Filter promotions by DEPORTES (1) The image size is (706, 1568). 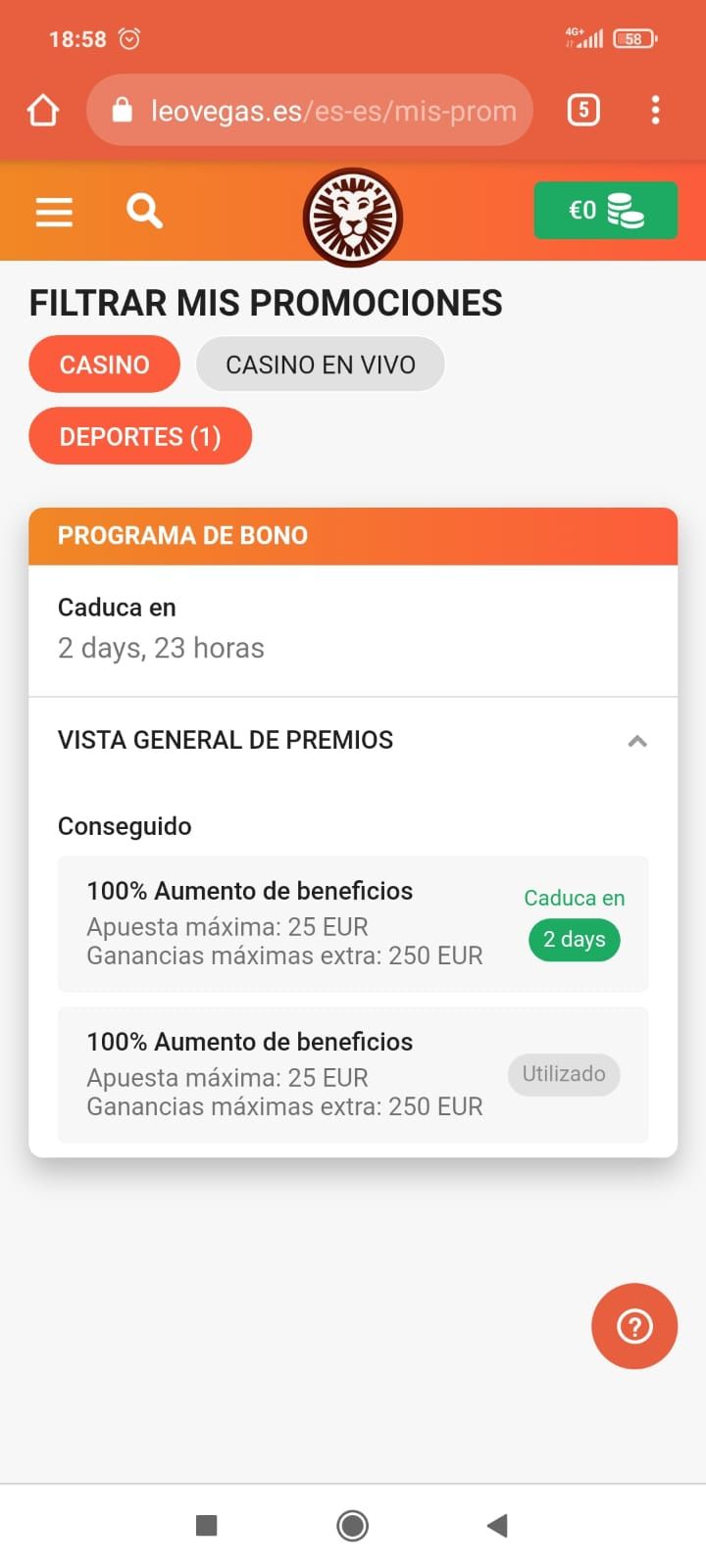(140, 436)
